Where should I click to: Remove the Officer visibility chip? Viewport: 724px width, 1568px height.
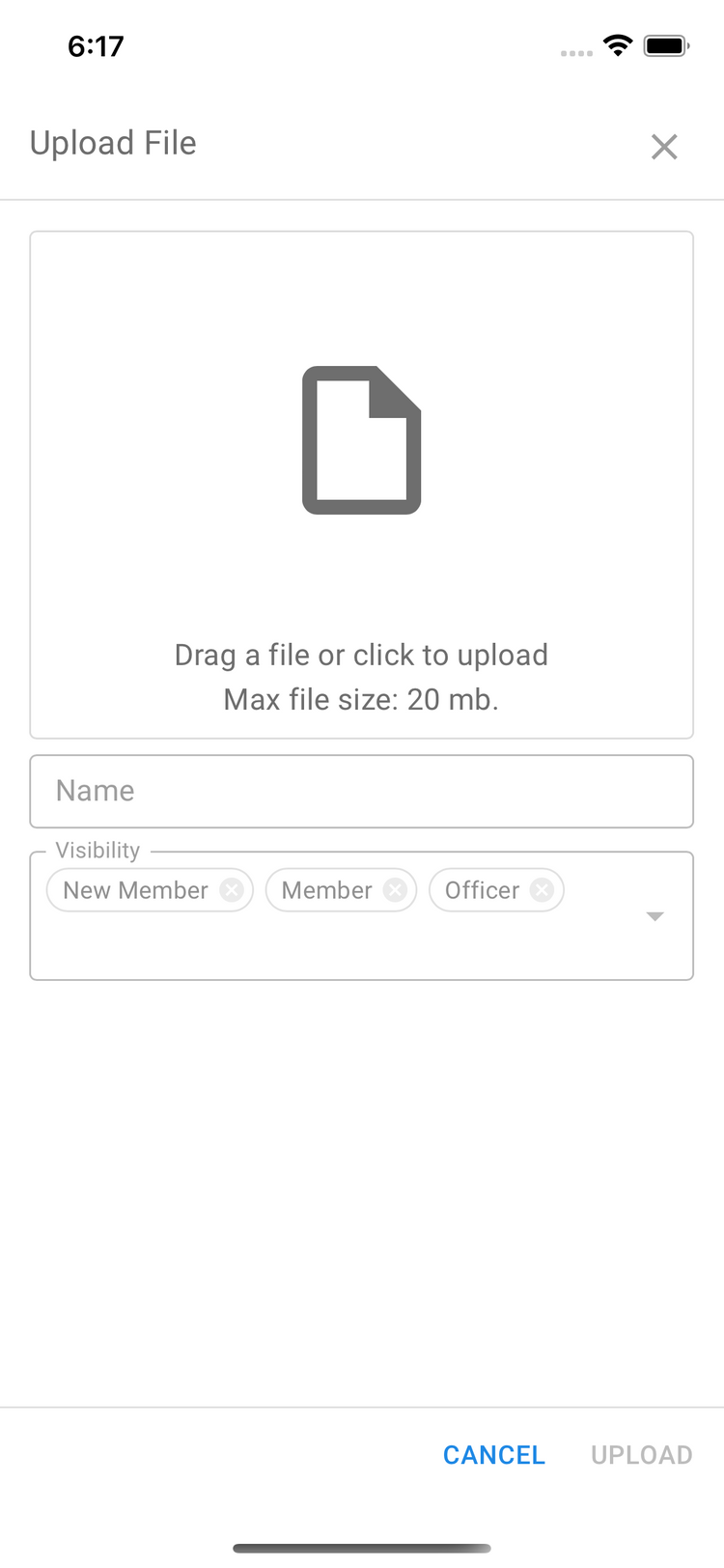coord(543,890)
